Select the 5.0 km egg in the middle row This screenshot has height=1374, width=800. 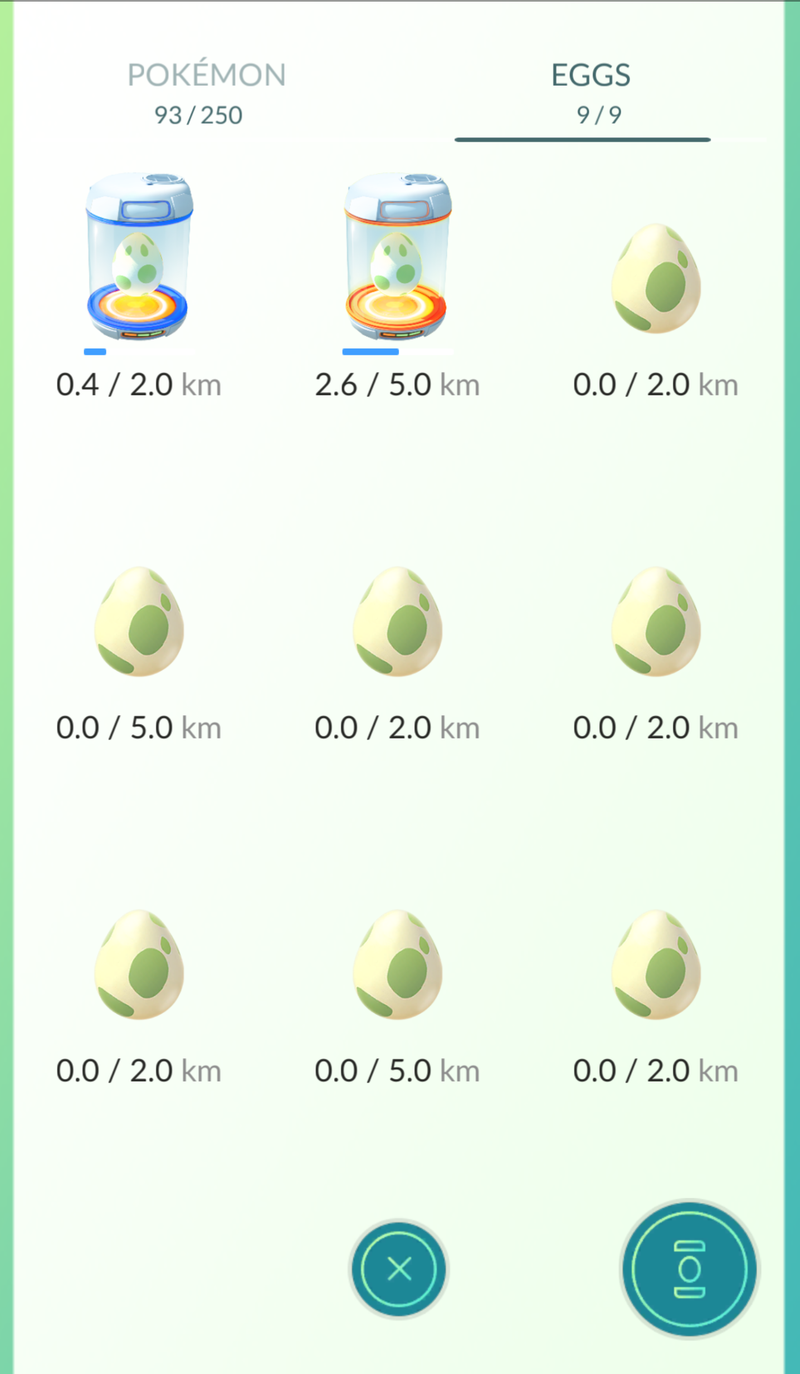140,622
